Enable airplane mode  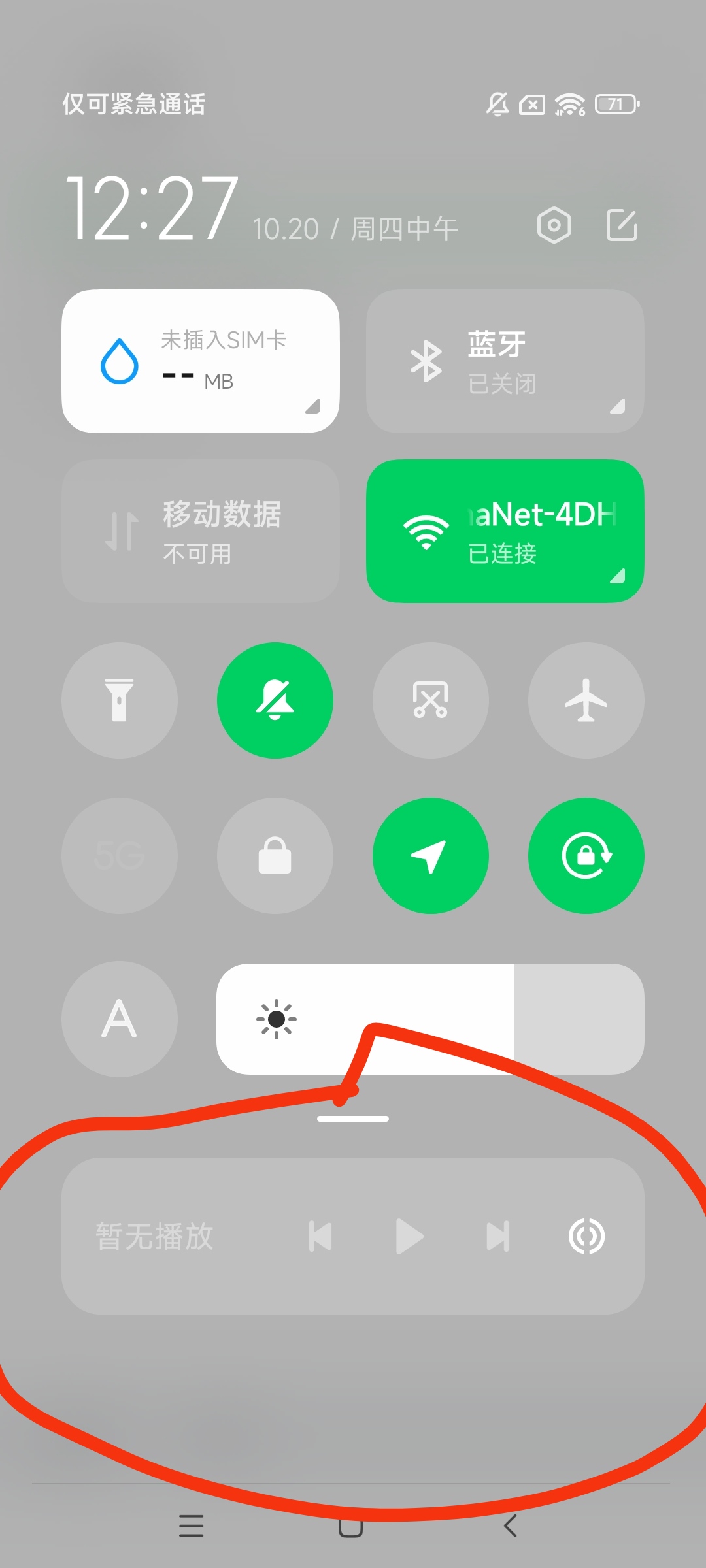[586, 700]
